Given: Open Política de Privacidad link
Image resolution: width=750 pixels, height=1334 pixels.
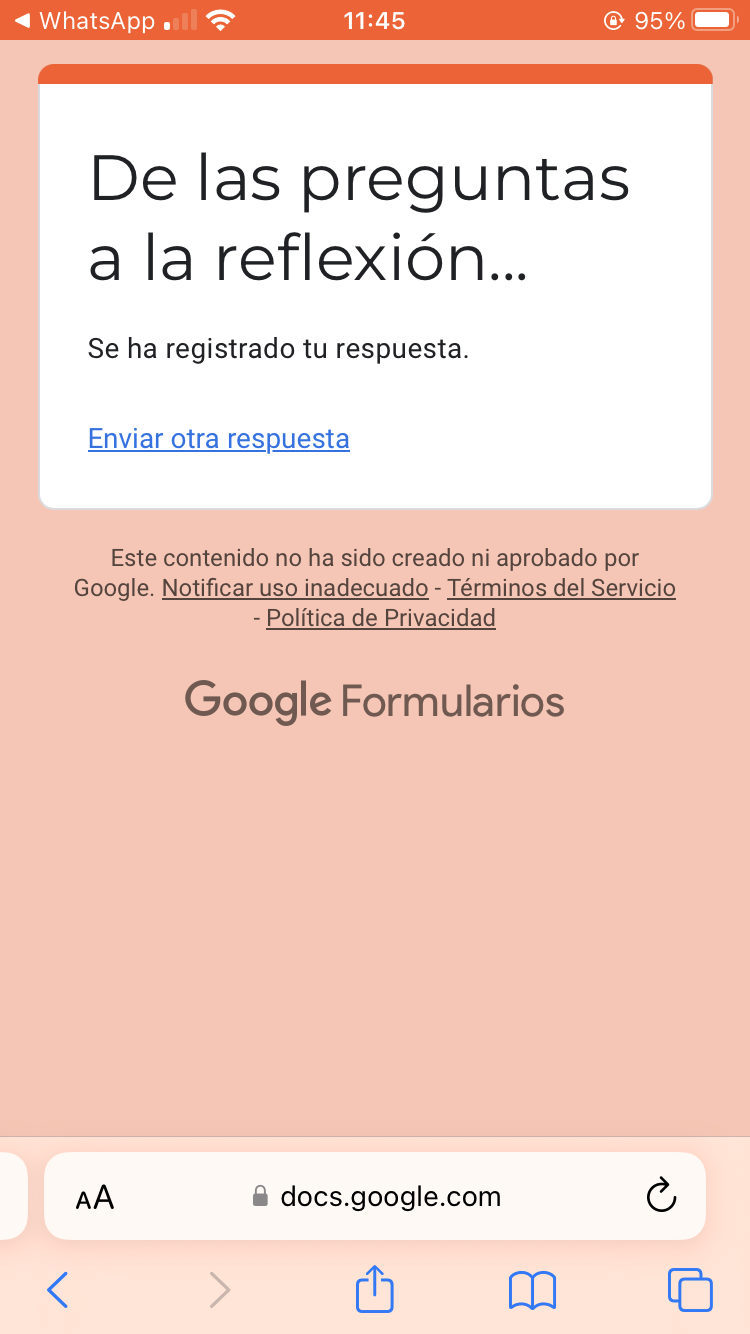Looking at the screenshot, I should pos(381,618).
